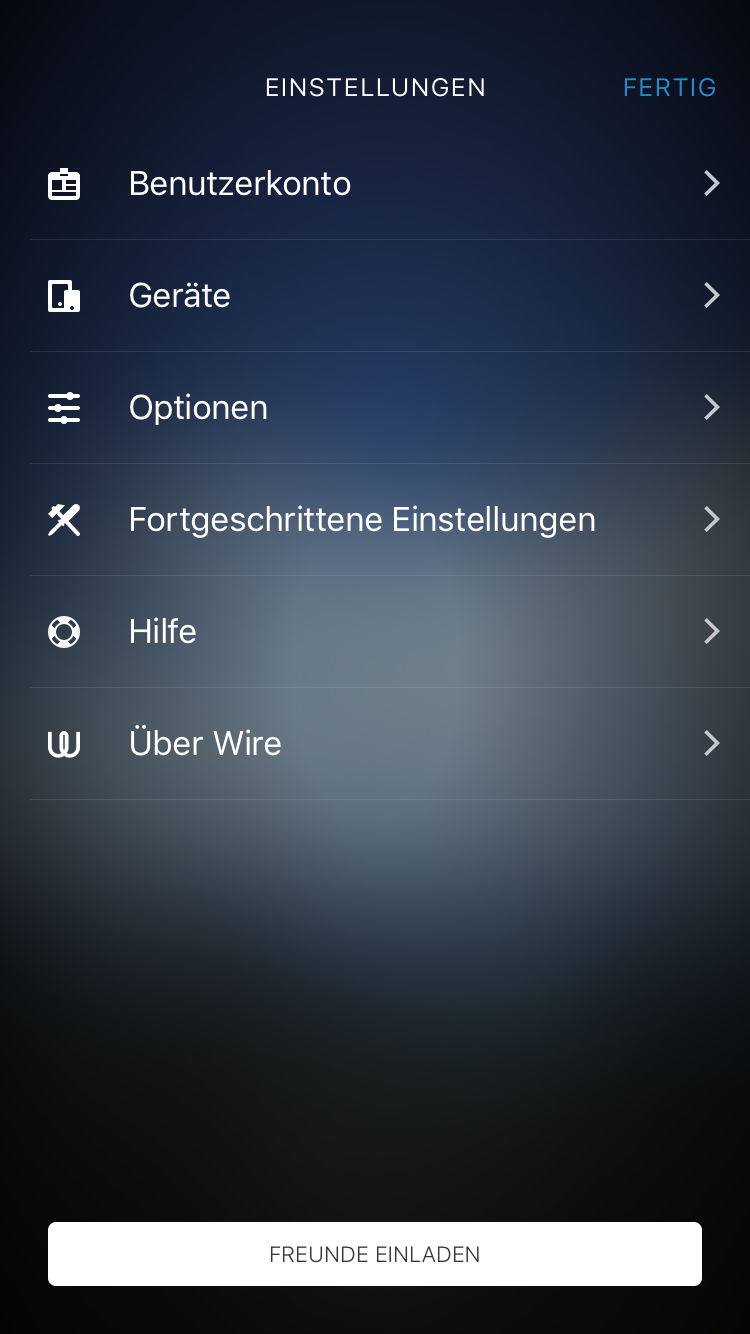Open the Benutzerkonto settings
Image resolution: width=750 pixels, height=1334 pixels.
240,184
